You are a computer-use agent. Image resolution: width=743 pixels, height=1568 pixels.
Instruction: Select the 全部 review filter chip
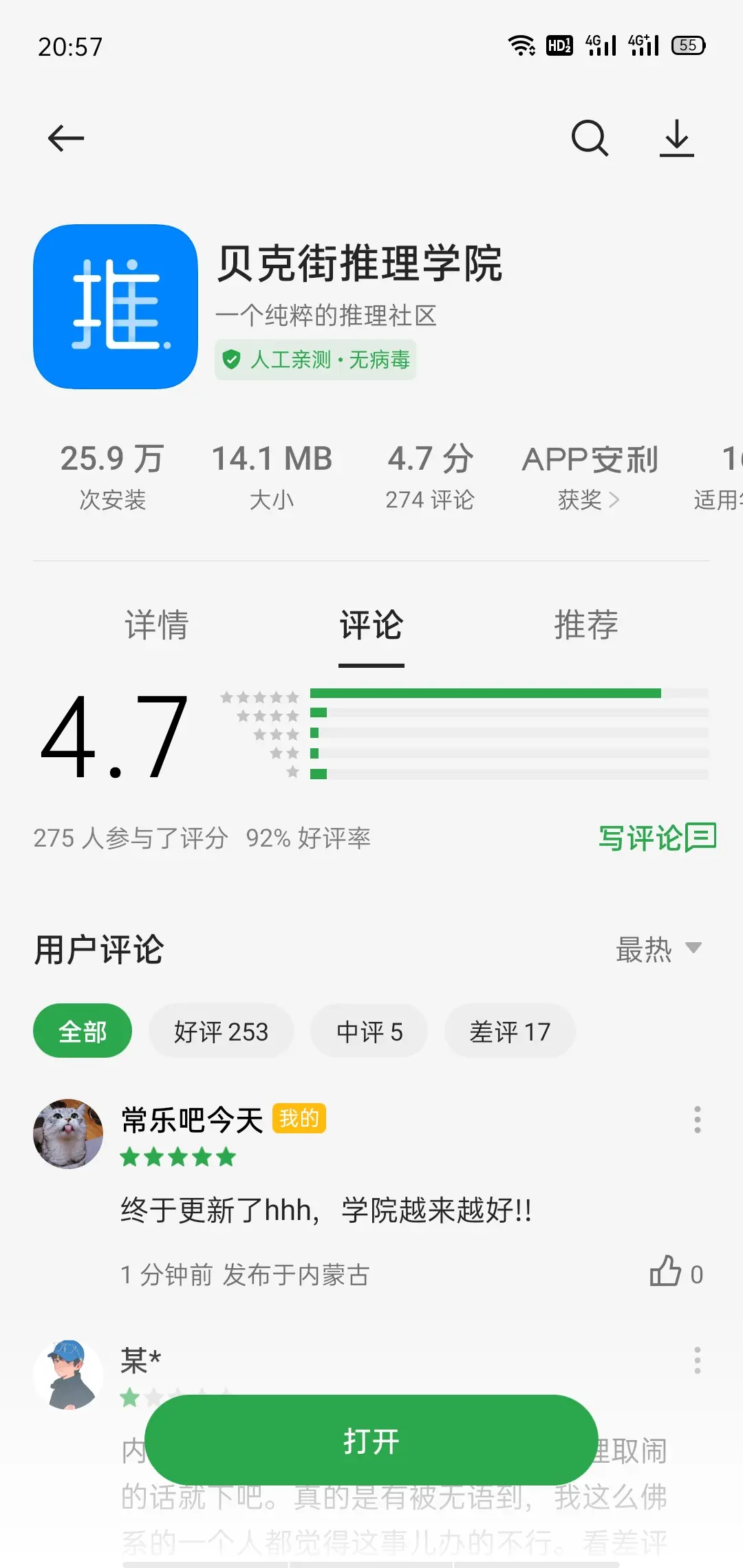pos(83,1031)
